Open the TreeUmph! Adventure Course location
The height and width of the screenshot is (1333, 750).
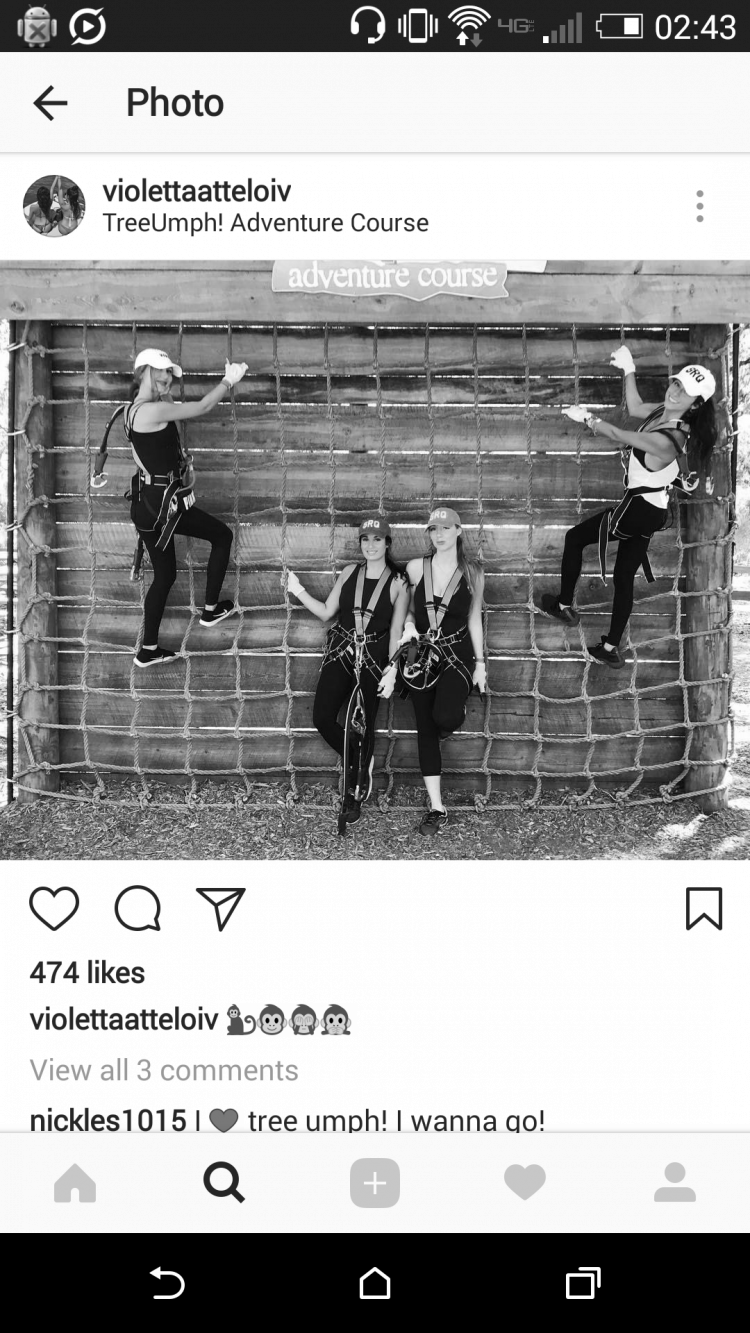265,223
